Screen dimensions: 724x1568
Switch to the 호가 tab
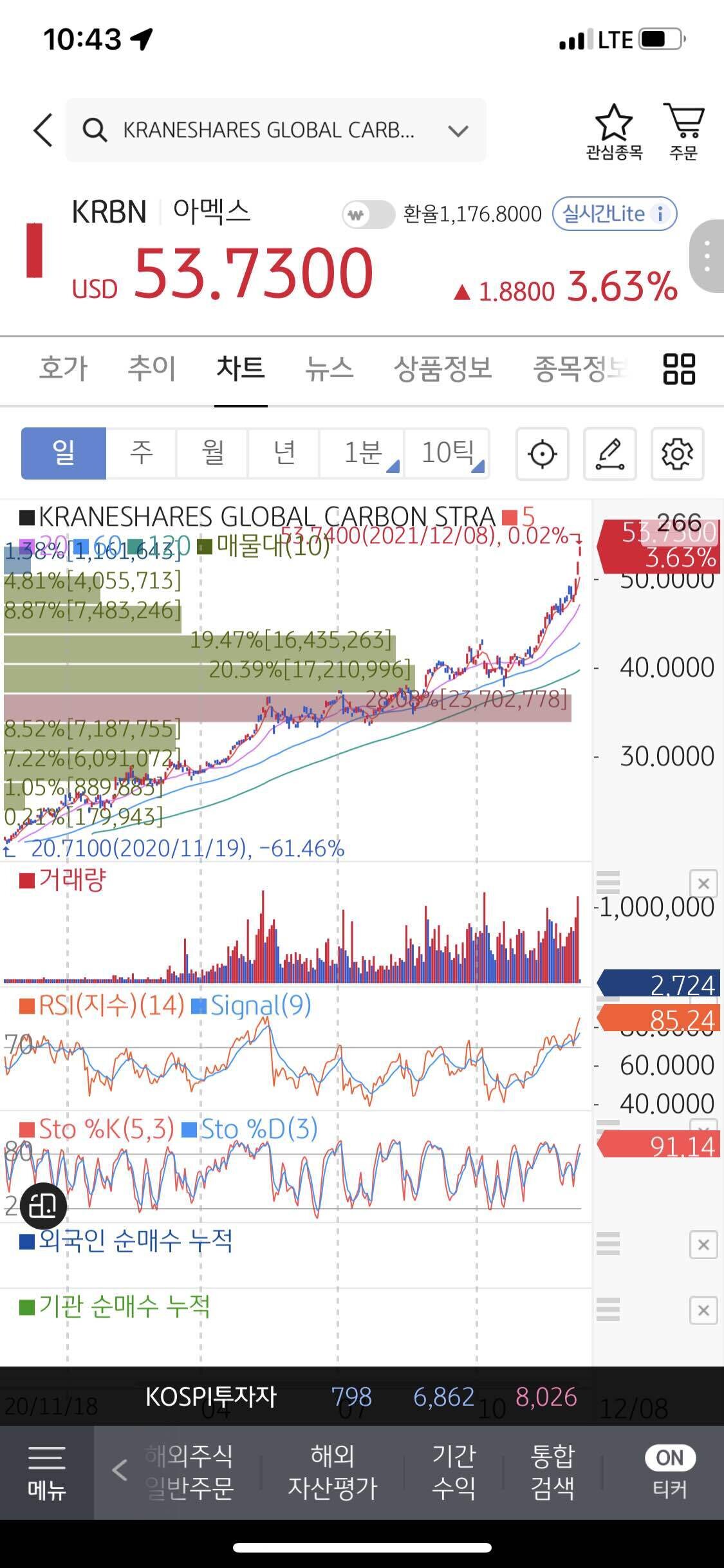tap(62, 369)
